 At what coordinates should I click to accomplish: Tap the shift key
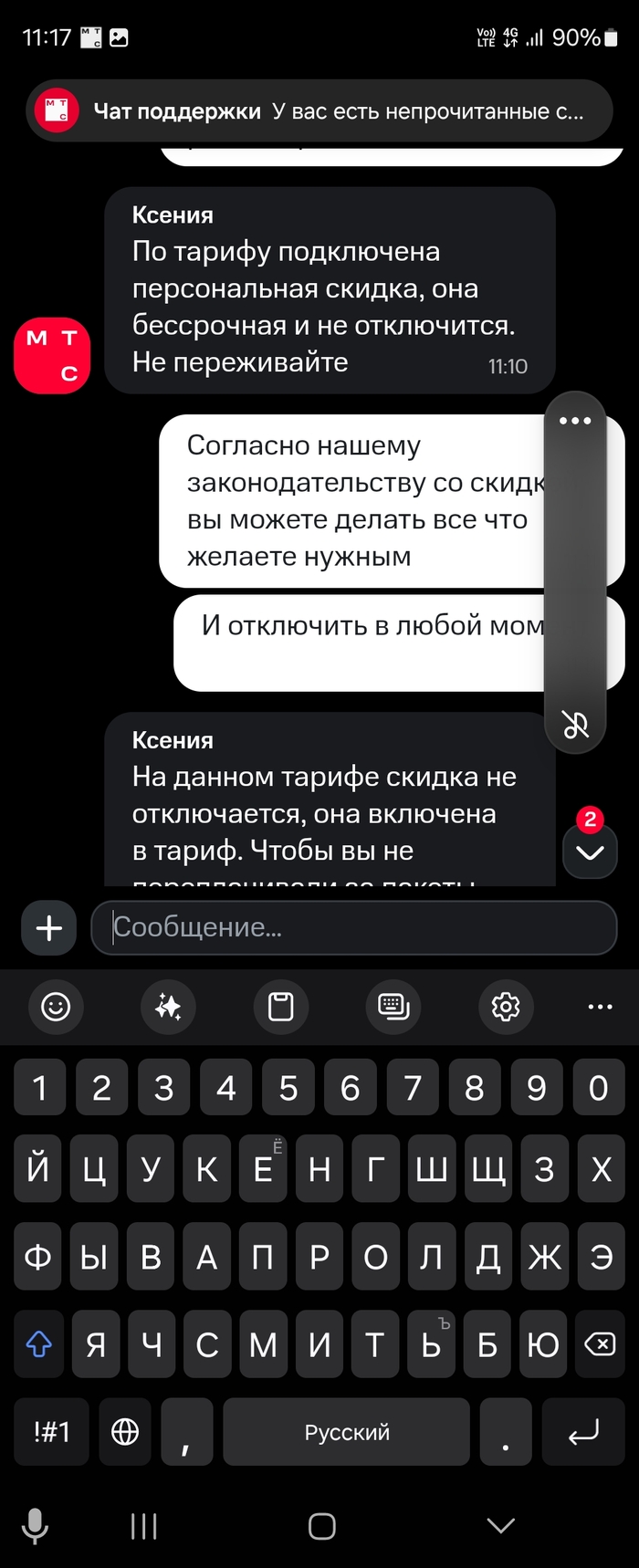(38, 1343)
